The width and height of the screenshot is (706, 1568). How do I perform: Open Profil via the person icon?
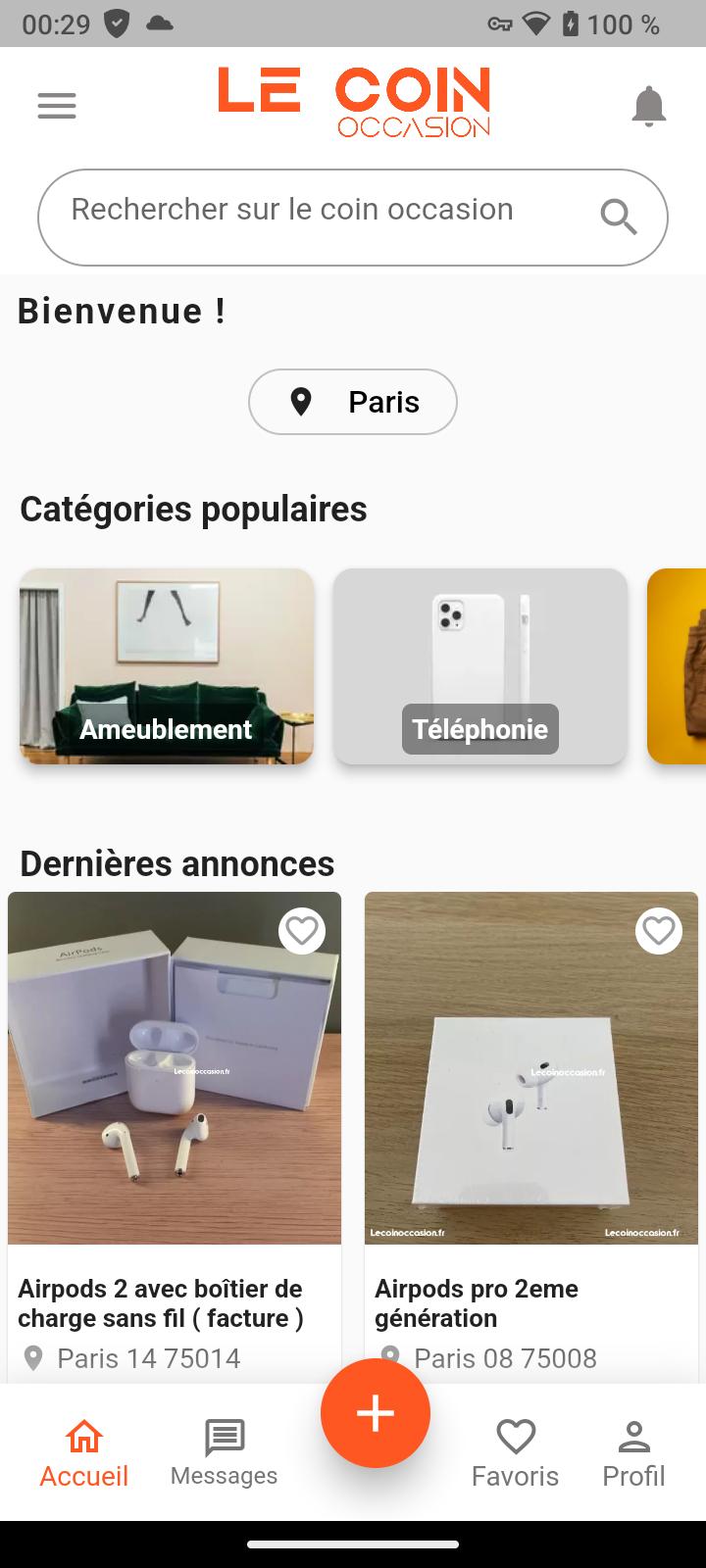coord(632,1437)
